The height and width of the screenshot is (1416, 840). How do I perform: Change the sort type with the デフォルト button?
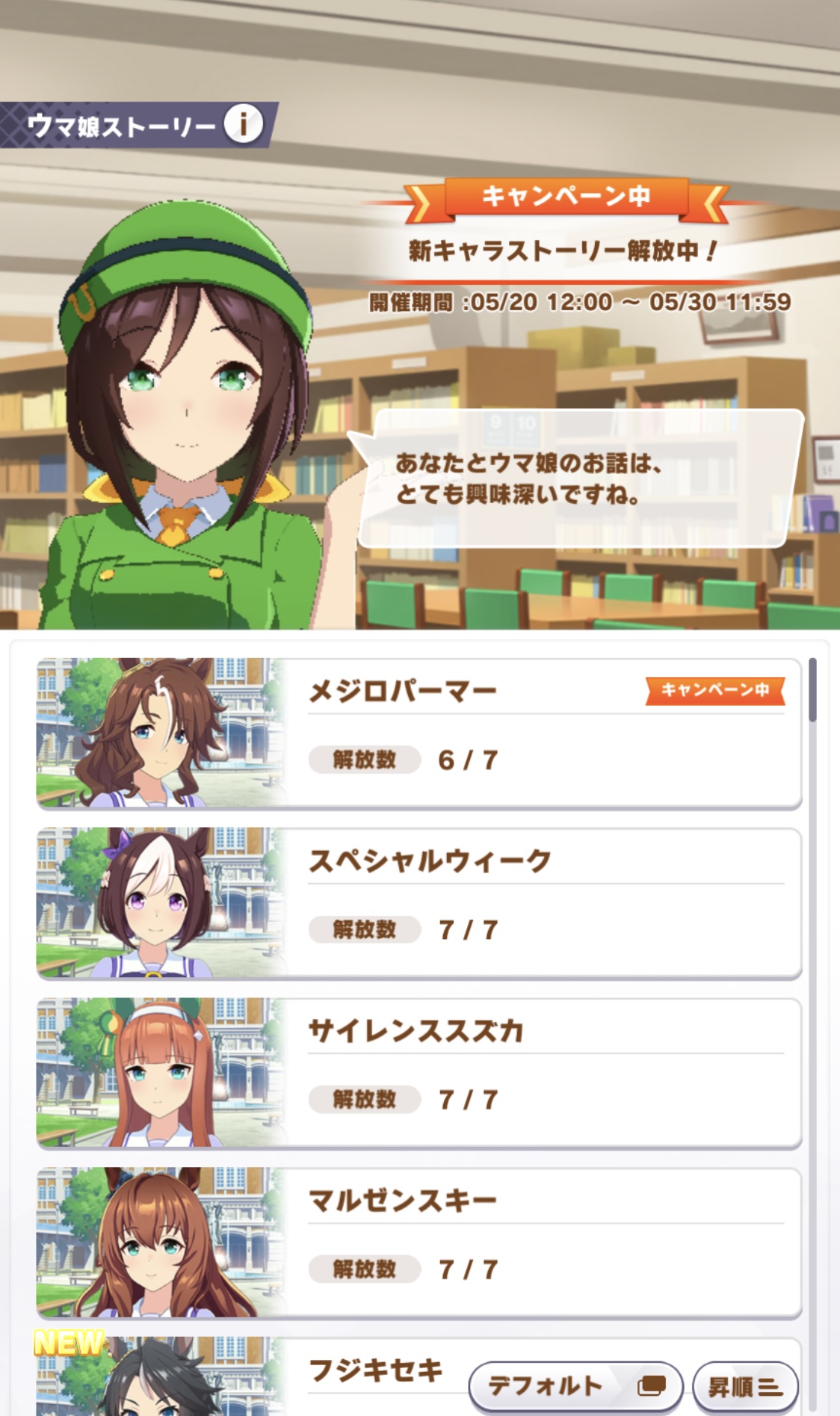pos(575,1386)
